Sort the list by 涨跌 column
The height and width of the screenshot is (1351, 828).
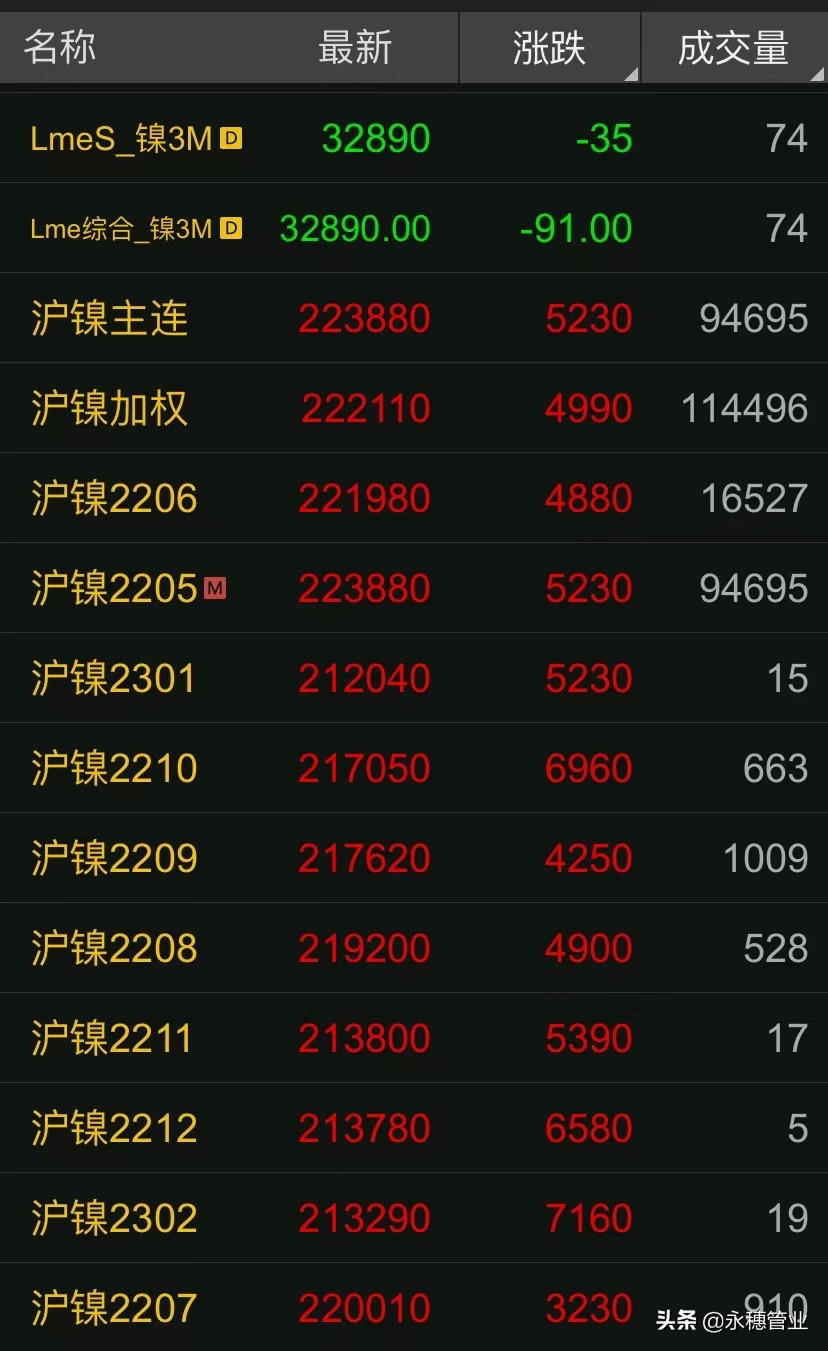(549, 48)
